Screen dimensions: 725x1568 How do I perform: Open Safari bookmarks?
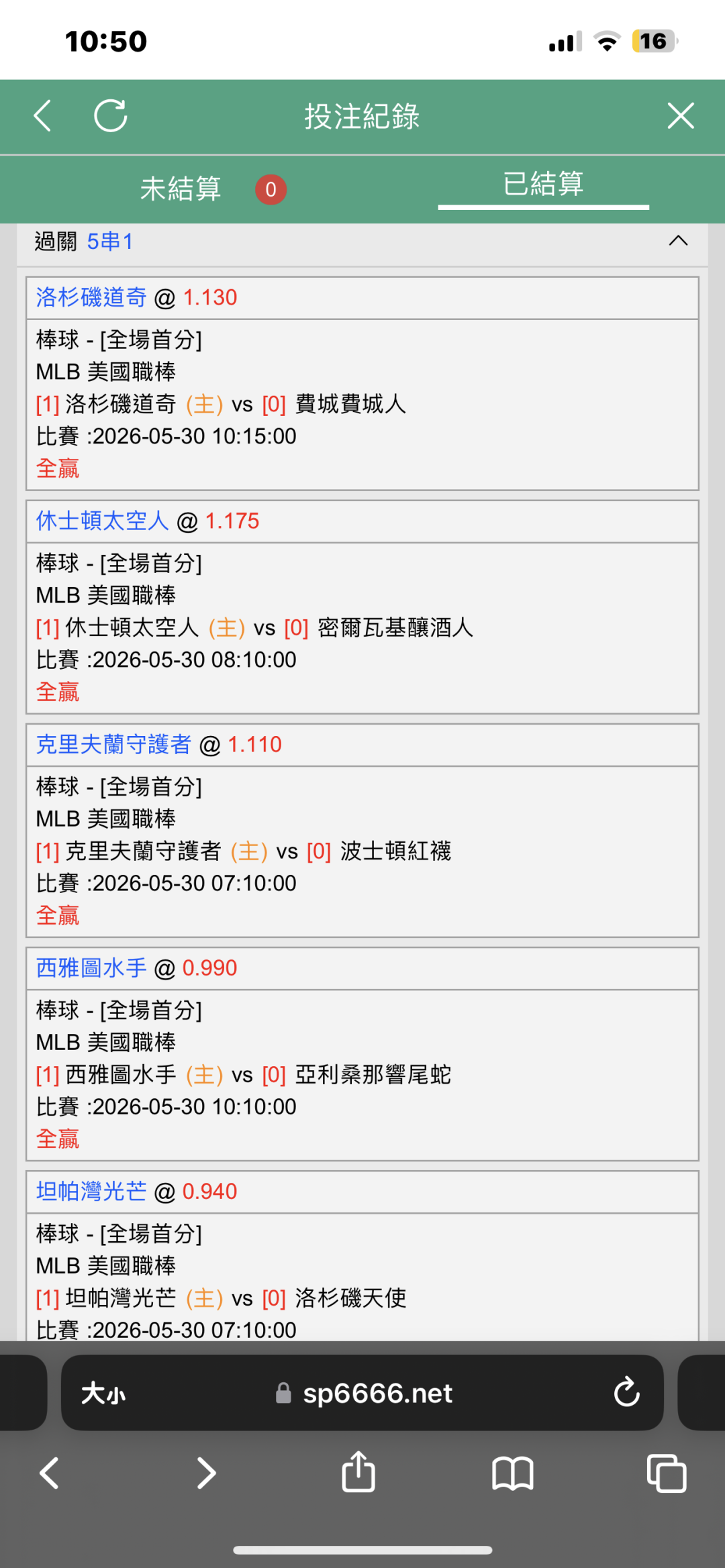[512, 1473]
